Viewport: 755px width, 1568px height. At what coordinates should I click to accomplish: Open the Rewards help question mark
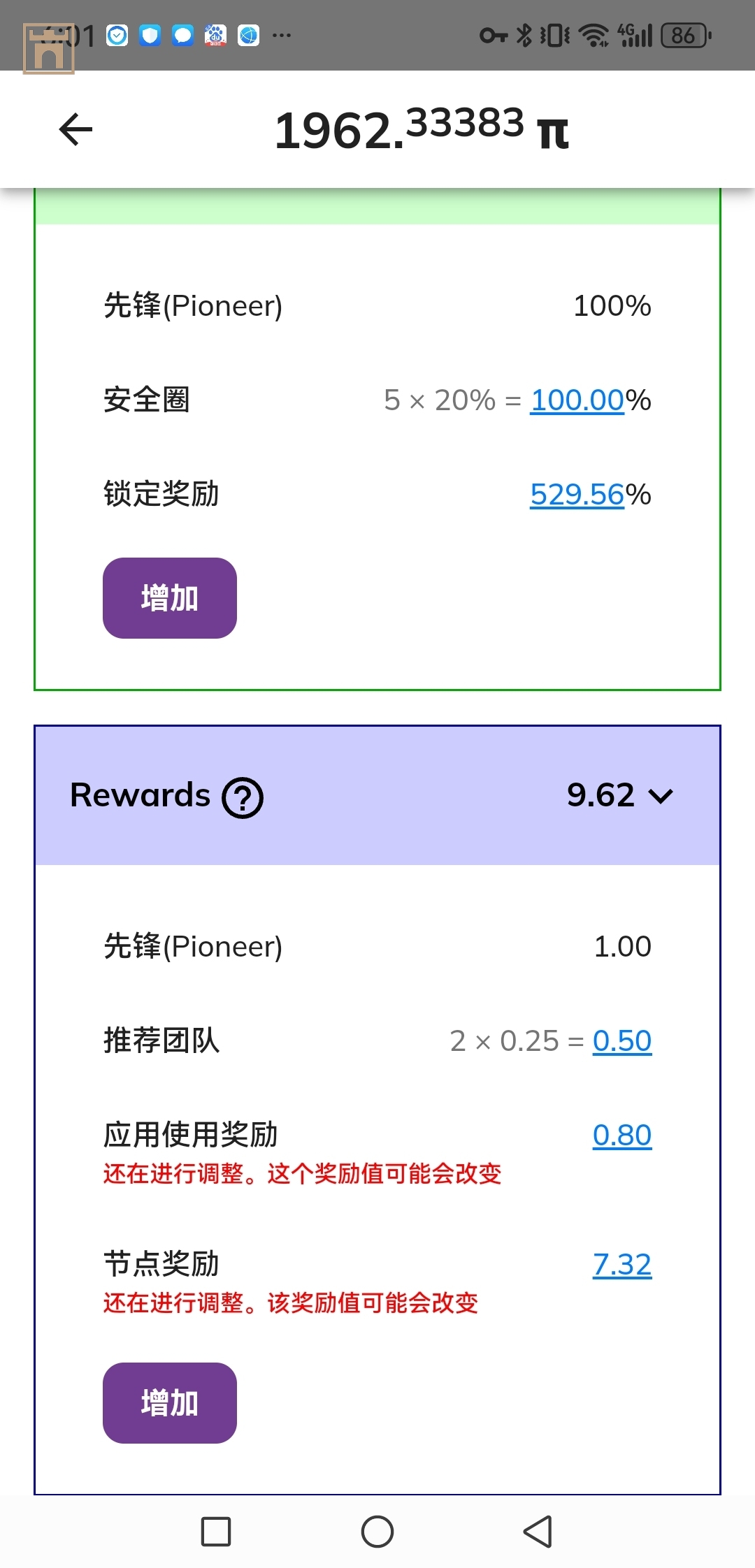pyautogui.click(x=242, y=797)
